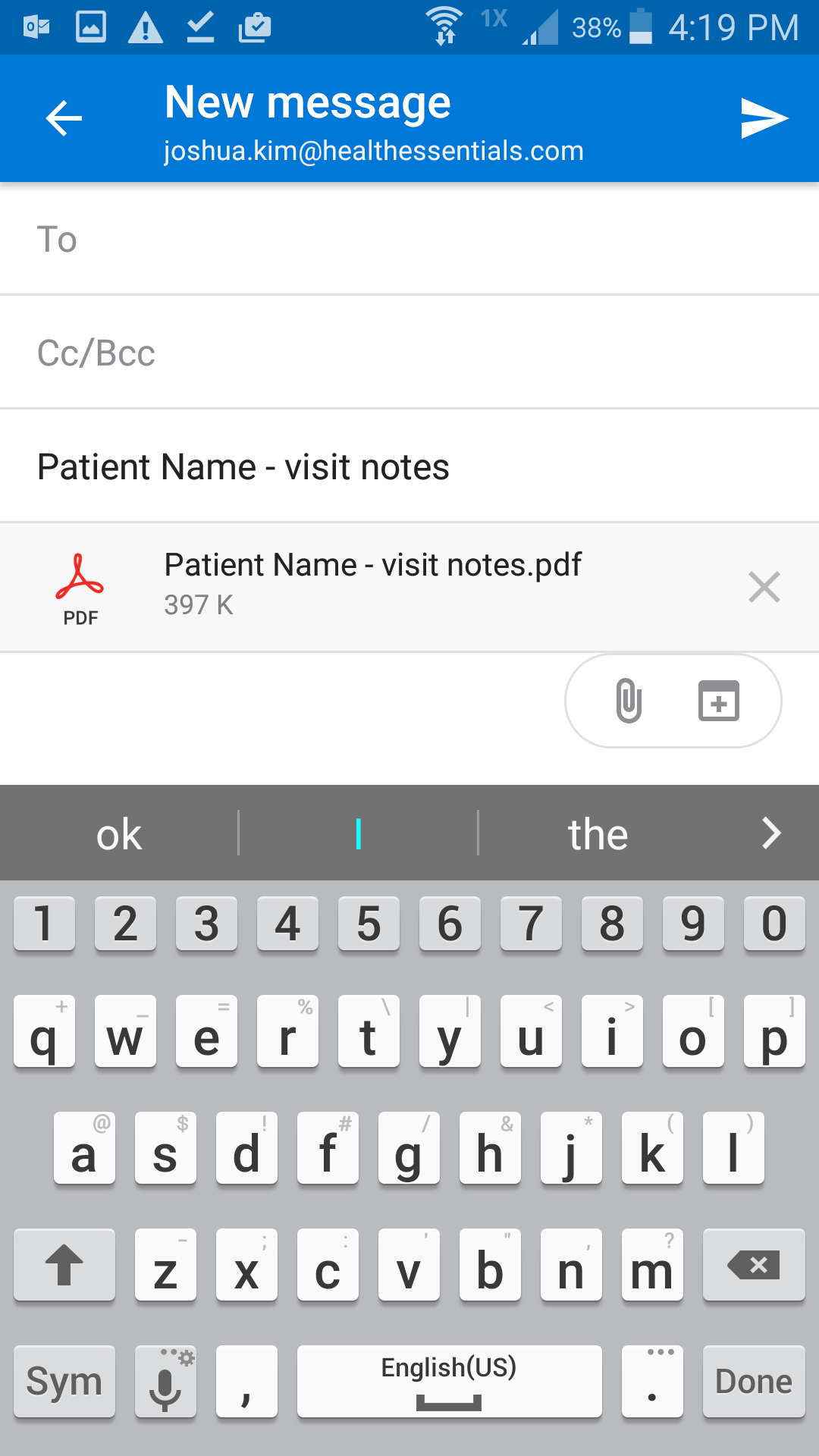Toggle the Sym key for symbols
Image resolution: width=819 pixels, height=1456 pixels.
64,1382
